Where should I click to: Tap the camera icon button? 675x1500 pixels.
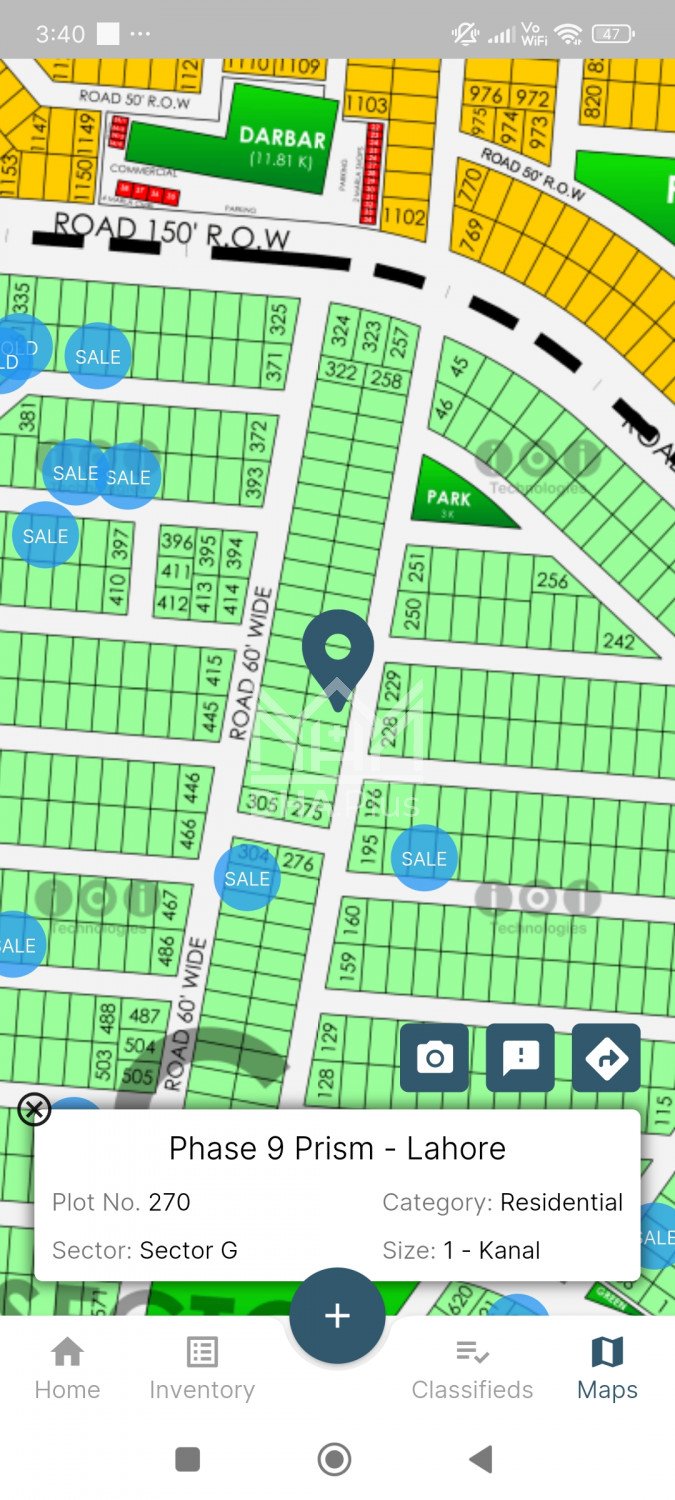(434, 1058)
